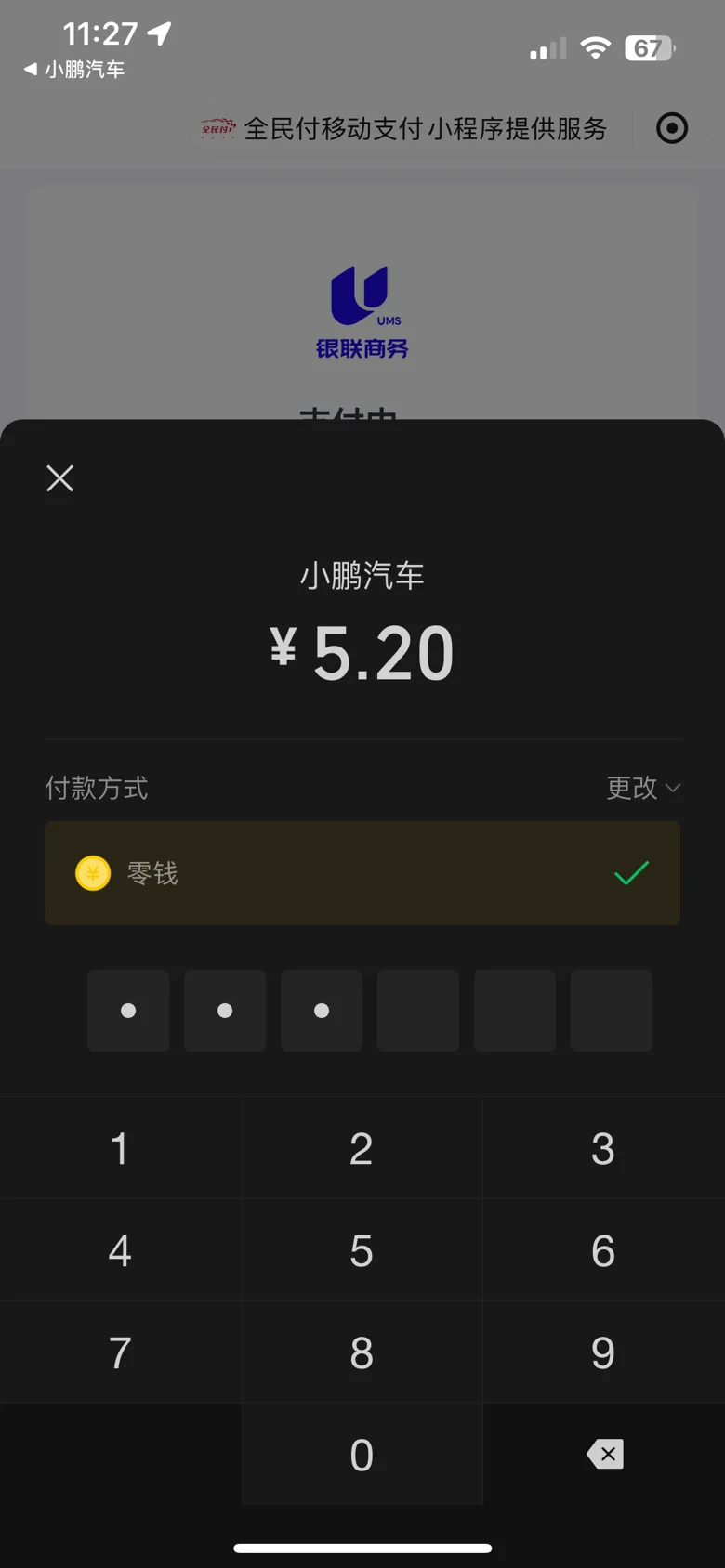Enter digit 1 on keypad

pyautogui.click(x=120, y=1149)
